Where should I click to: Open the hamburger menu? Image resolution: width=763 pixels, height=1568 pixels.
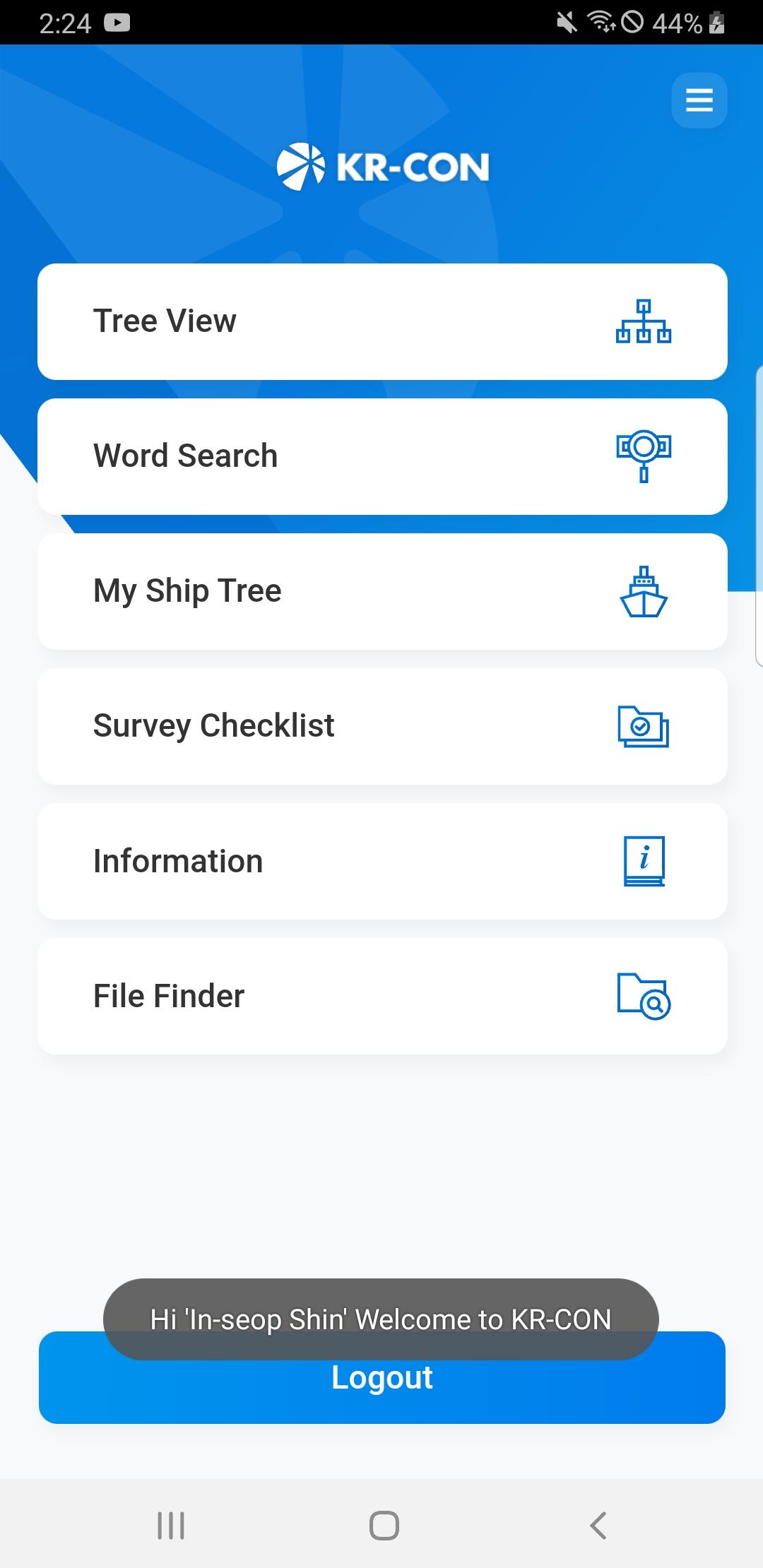(699, 100)
